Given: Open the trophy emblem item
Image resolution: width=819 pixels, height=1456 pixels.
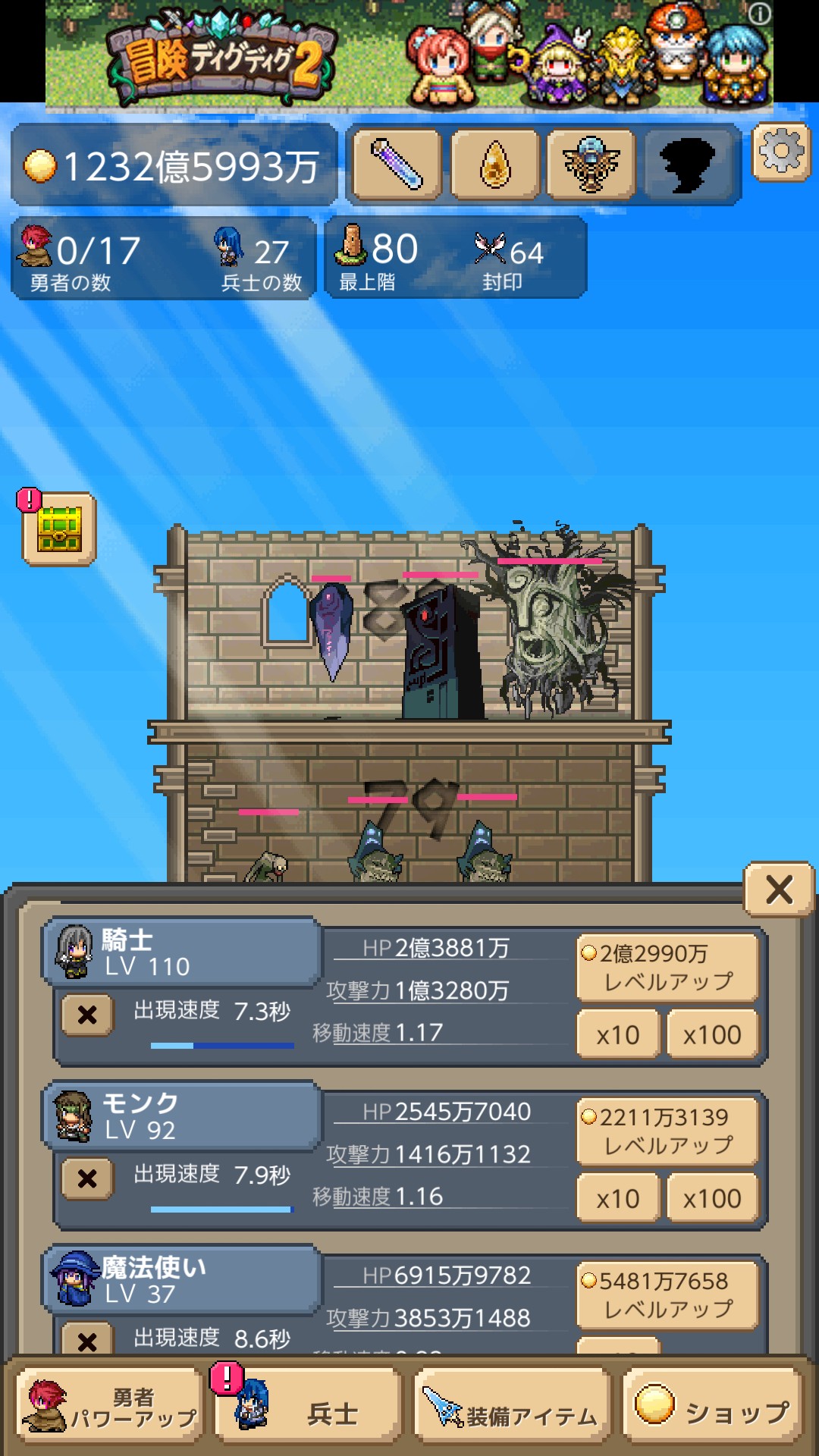Looking at the screenshot, I should pos(591,165).
